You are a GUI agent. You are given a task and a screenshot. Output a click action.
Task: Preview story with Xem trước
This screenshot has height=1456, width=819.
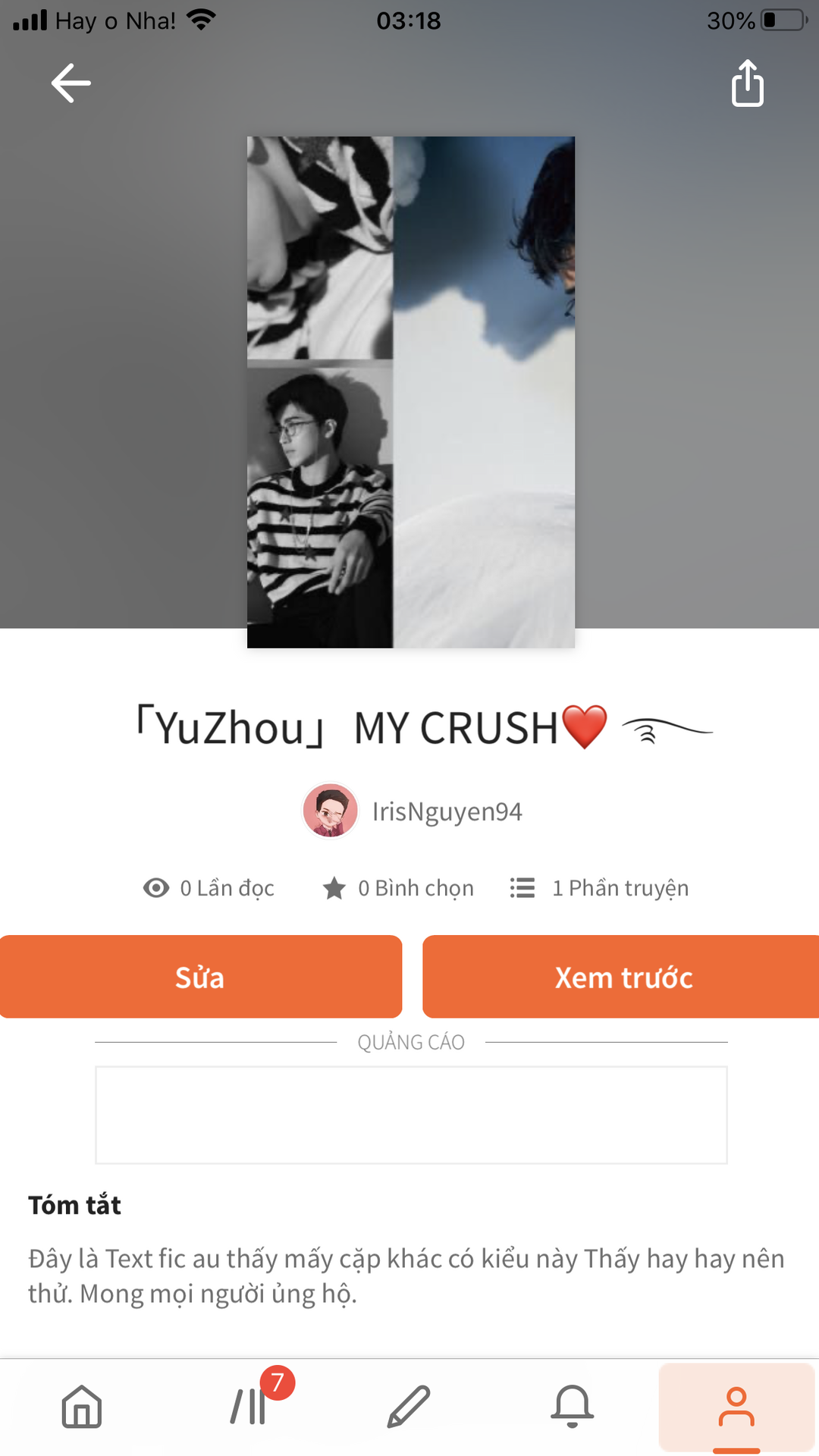click(622, 977)
